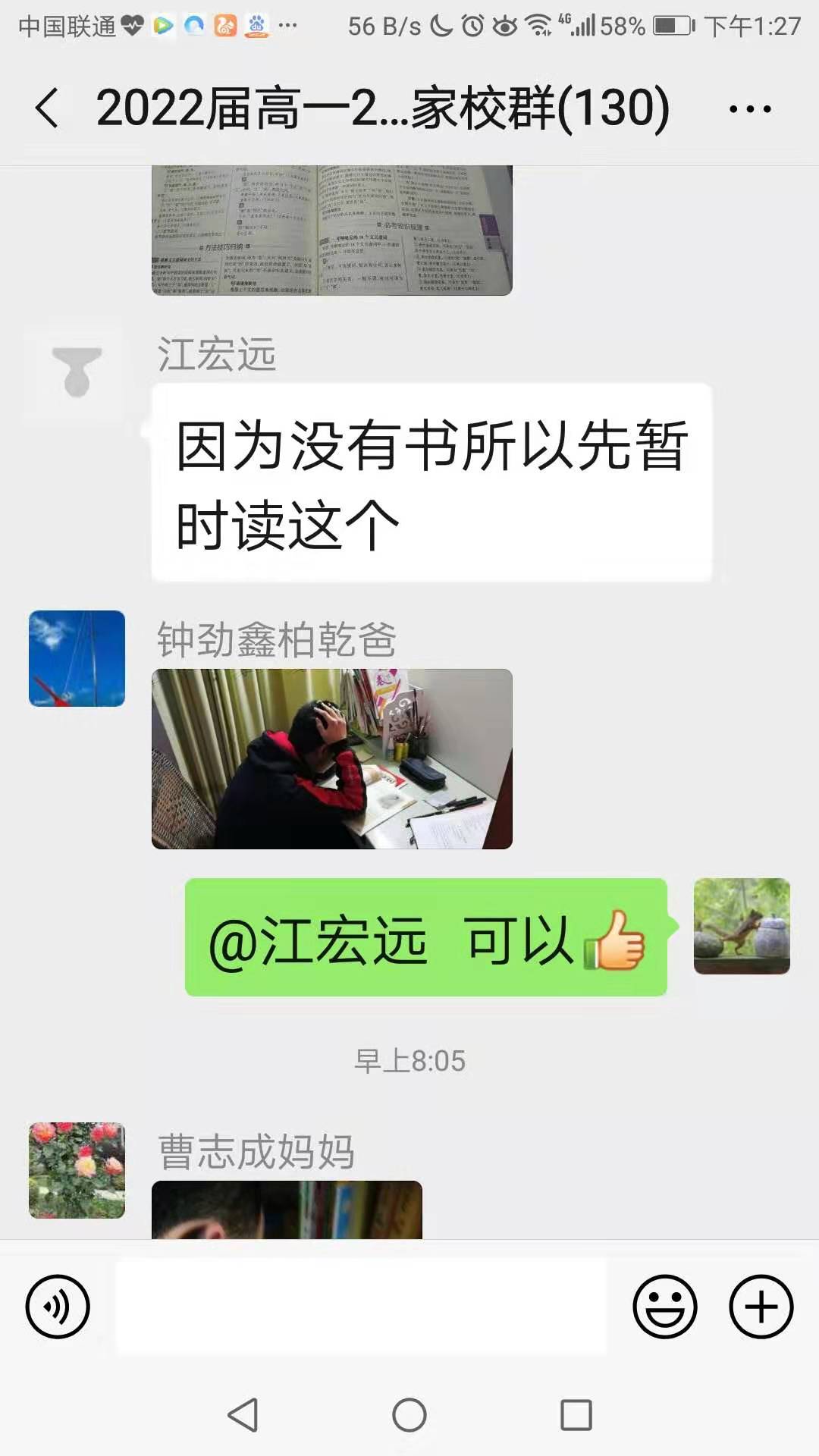Screen dimensions: 819x1456
Task: Open my own squirrel avatar
Action: click(x=742, y=926)
